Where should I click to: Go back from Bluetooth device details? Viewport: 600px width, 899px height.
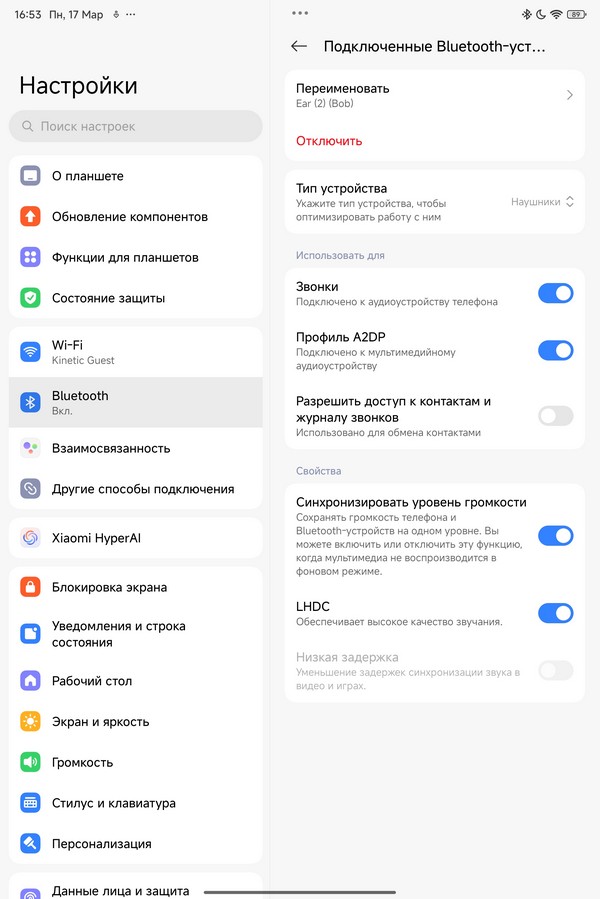coord(298,46)
